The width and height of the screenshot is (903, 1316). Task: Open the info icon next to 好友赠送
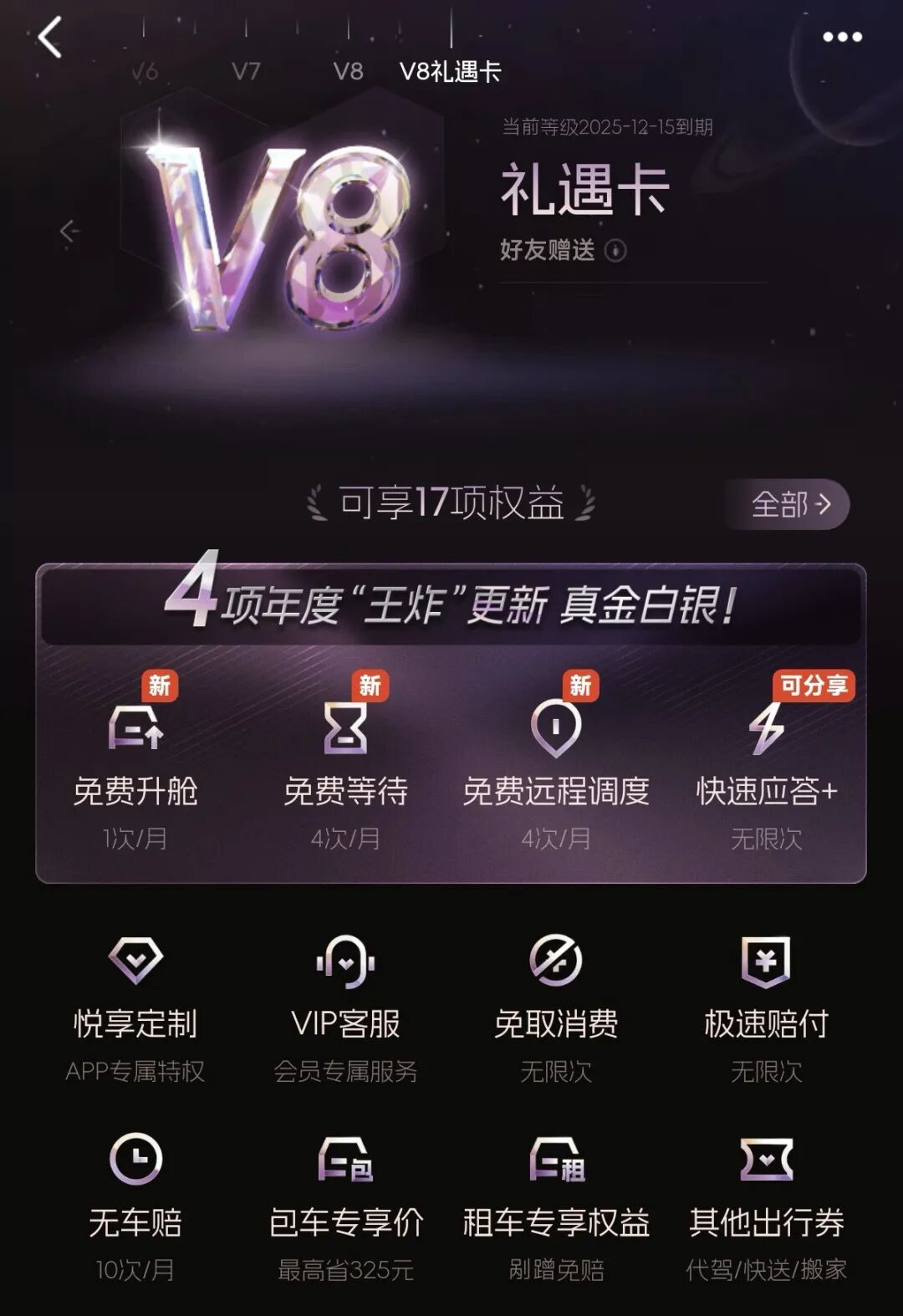coord(615,250)
